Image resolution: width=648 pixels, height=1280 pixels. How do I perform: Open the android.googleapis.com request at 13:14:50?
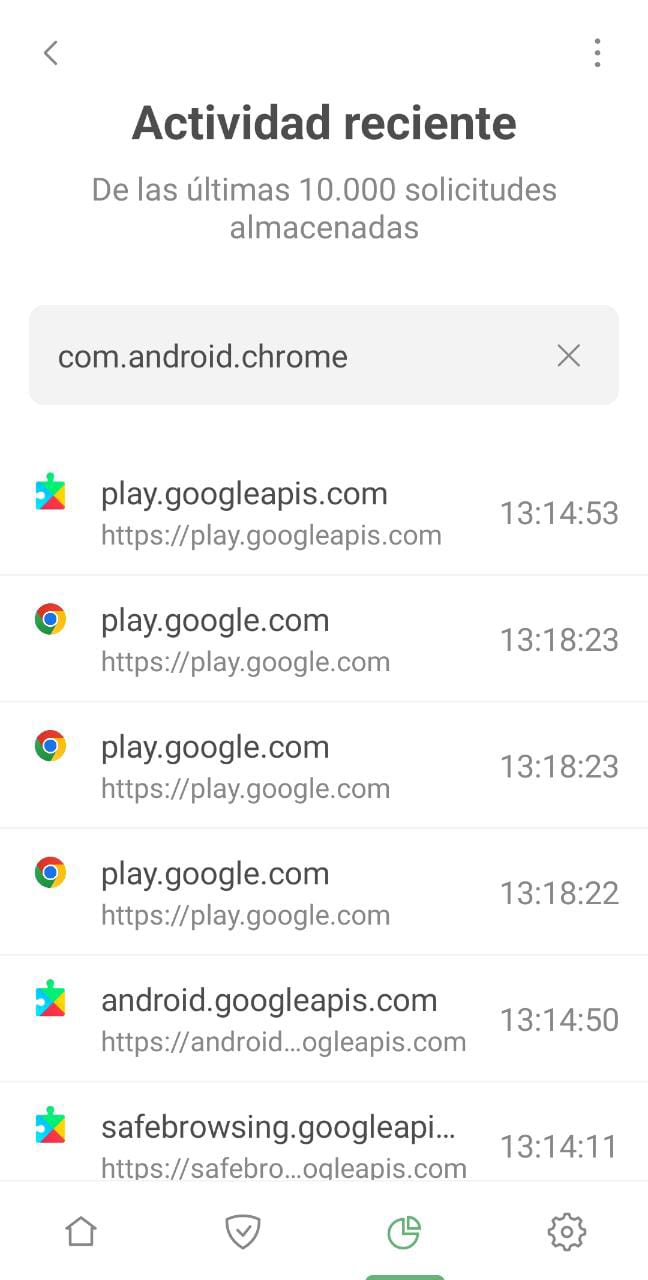(x=324, y=1019)
